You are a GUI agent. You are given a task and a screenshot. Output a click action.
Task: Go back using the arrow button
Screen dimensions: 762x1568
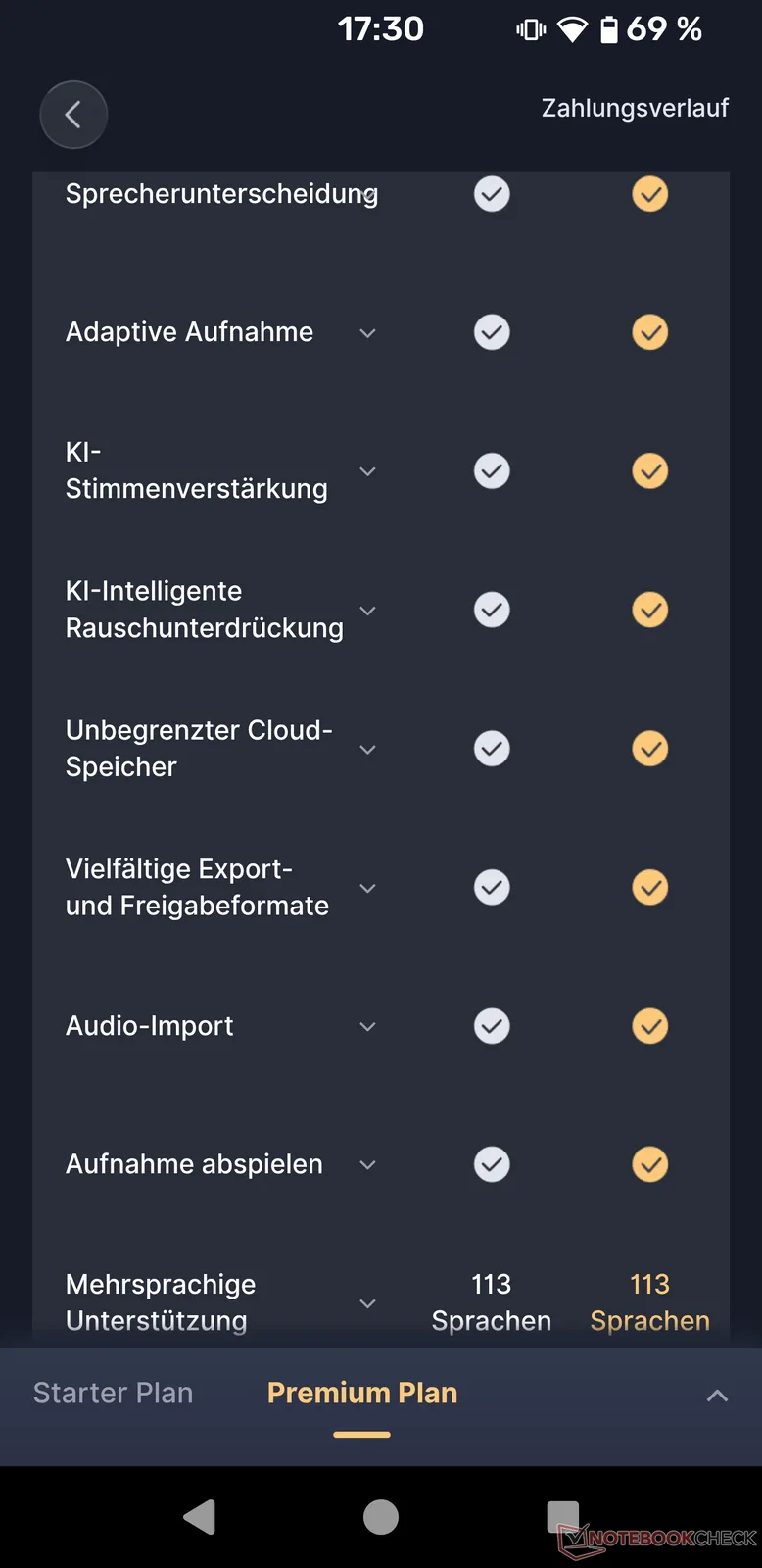(73, 115)
